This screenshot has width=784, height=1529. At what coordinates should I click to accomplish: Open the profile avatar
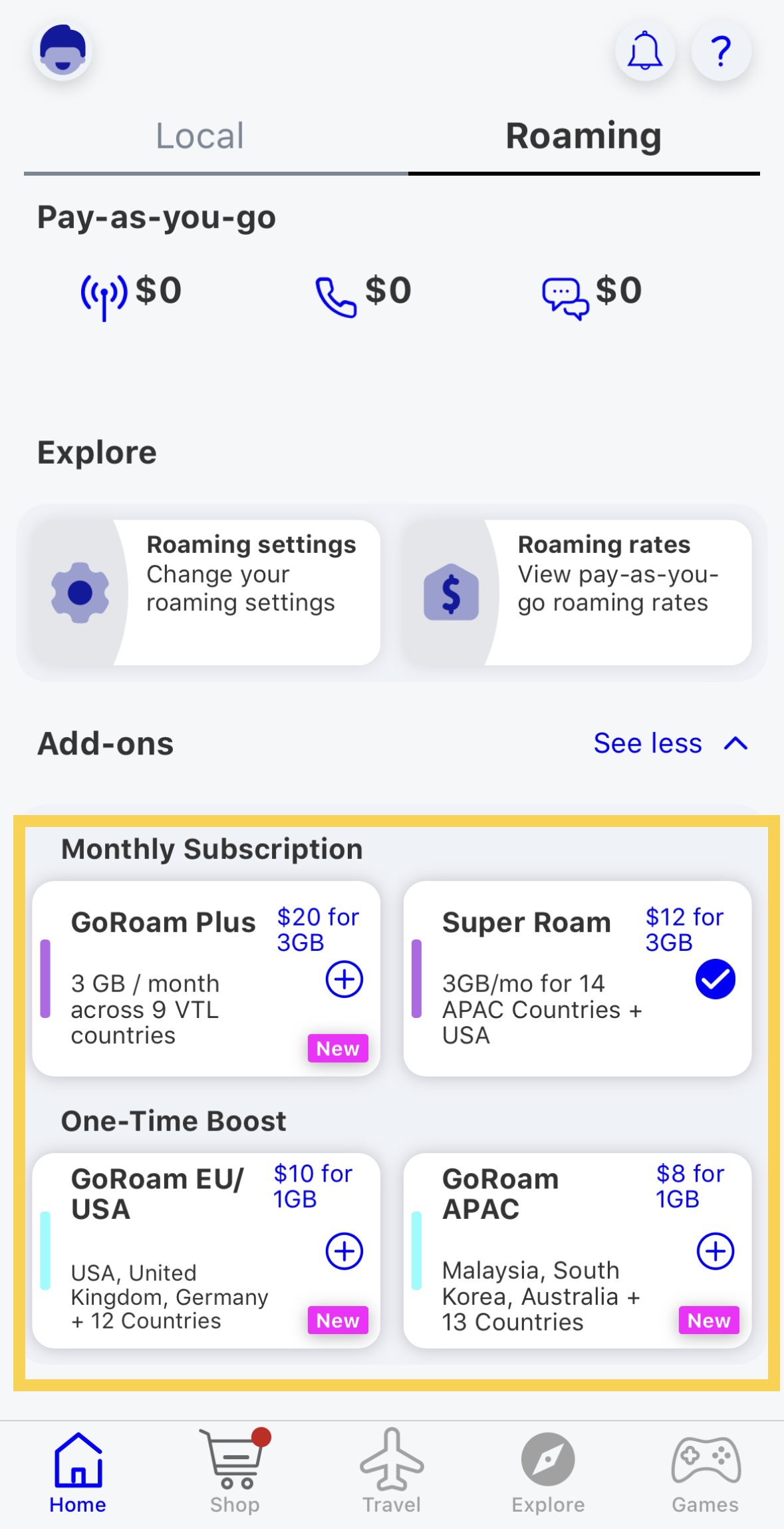[x=63, y=51]
